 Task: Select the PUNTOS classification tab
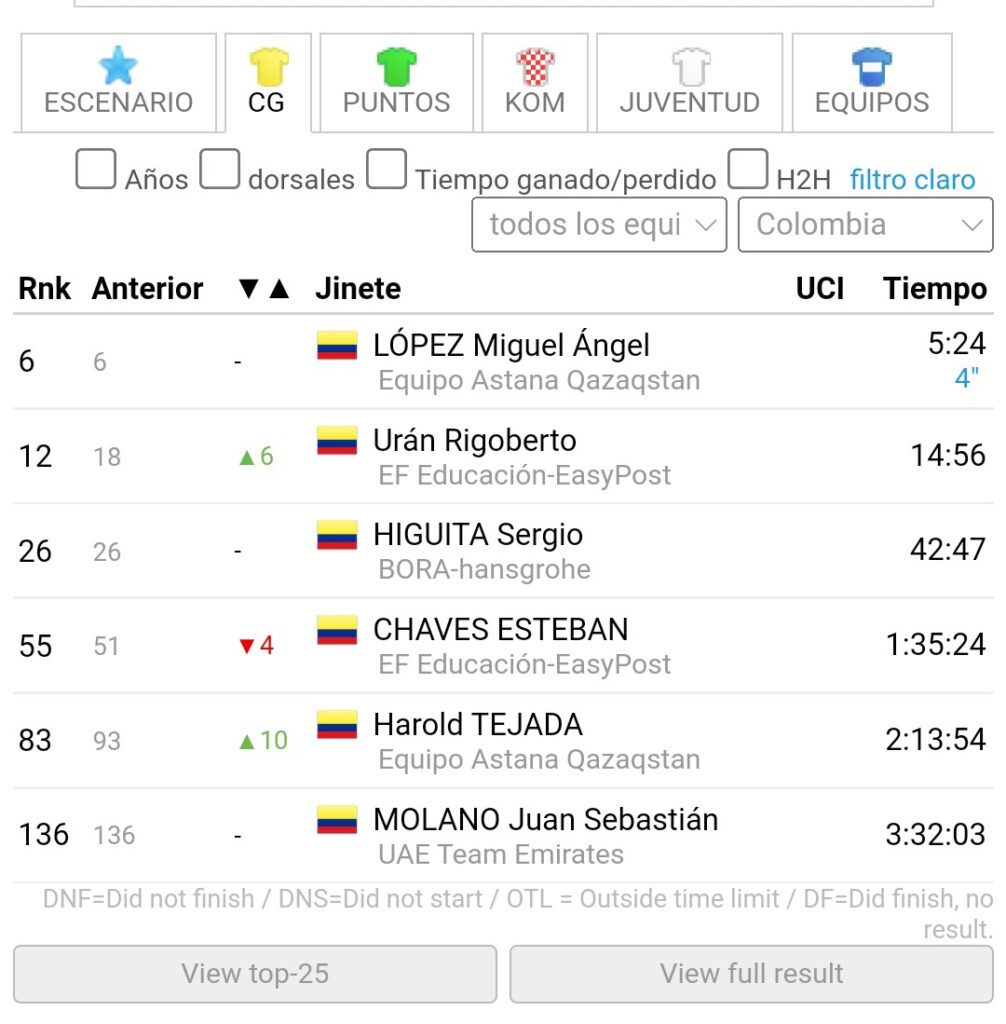click(x=396, y=83)
